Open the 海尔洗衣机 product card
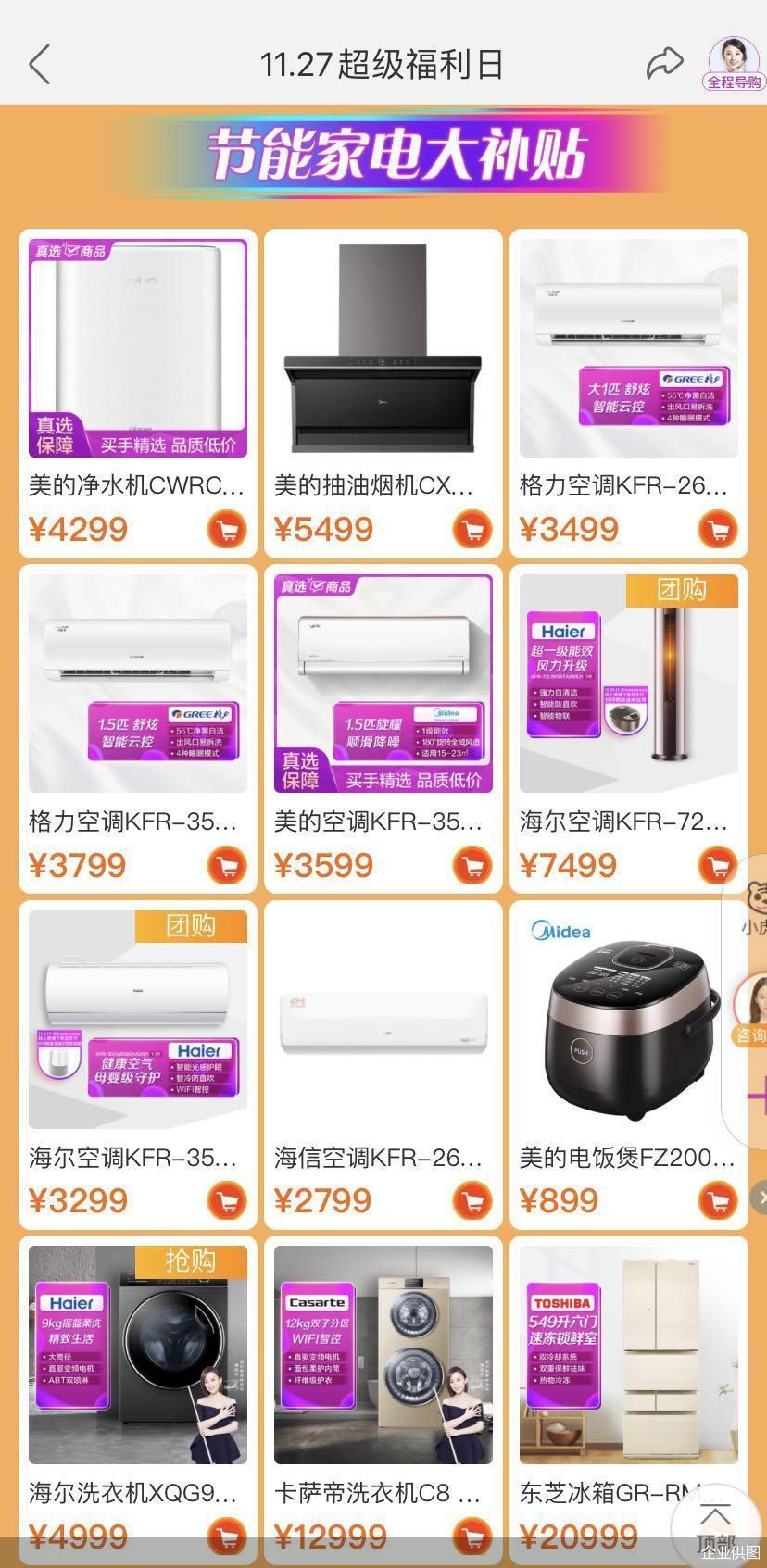 (137, 1371)
